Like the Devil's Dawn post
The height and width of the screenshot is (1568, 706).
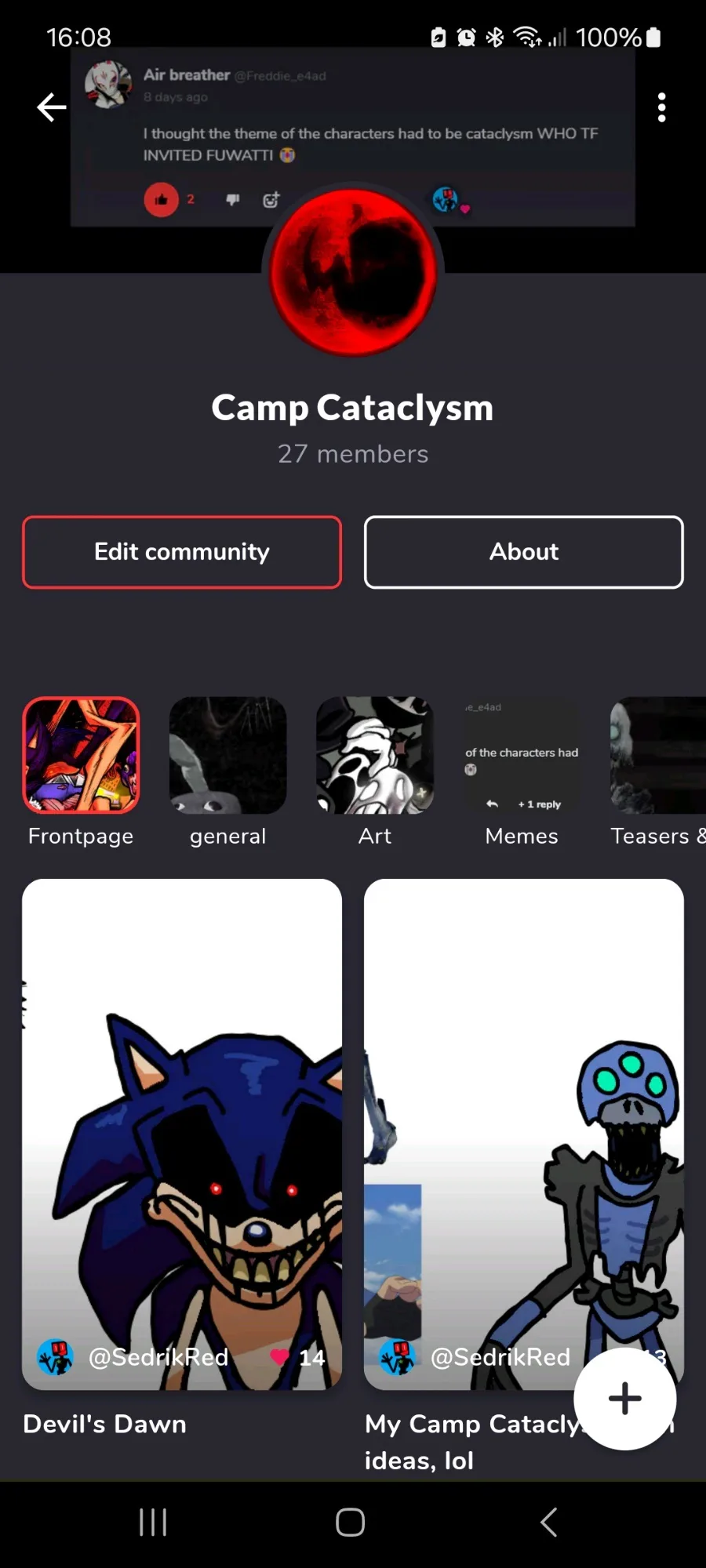(x=280, y=1357)
